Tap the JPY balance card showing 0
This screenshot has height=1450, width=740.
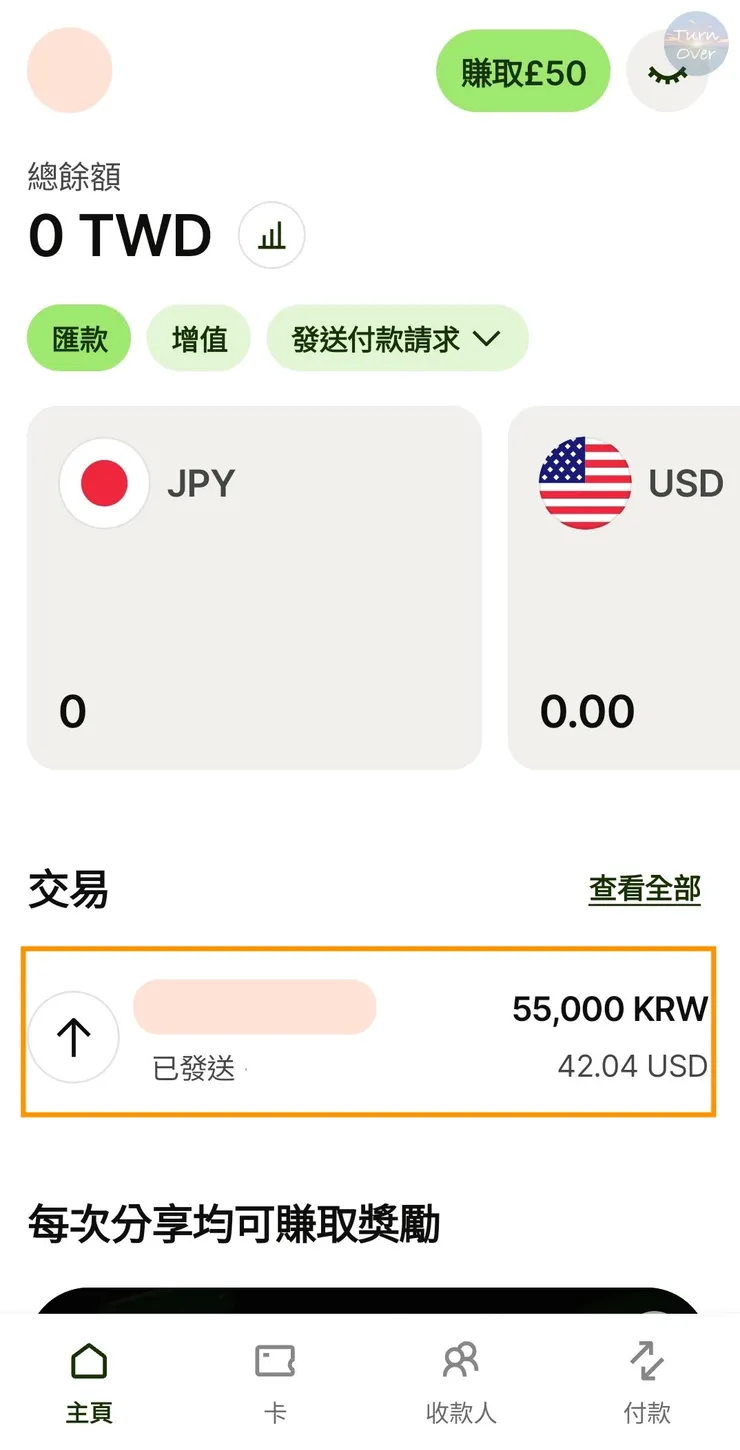253,585
